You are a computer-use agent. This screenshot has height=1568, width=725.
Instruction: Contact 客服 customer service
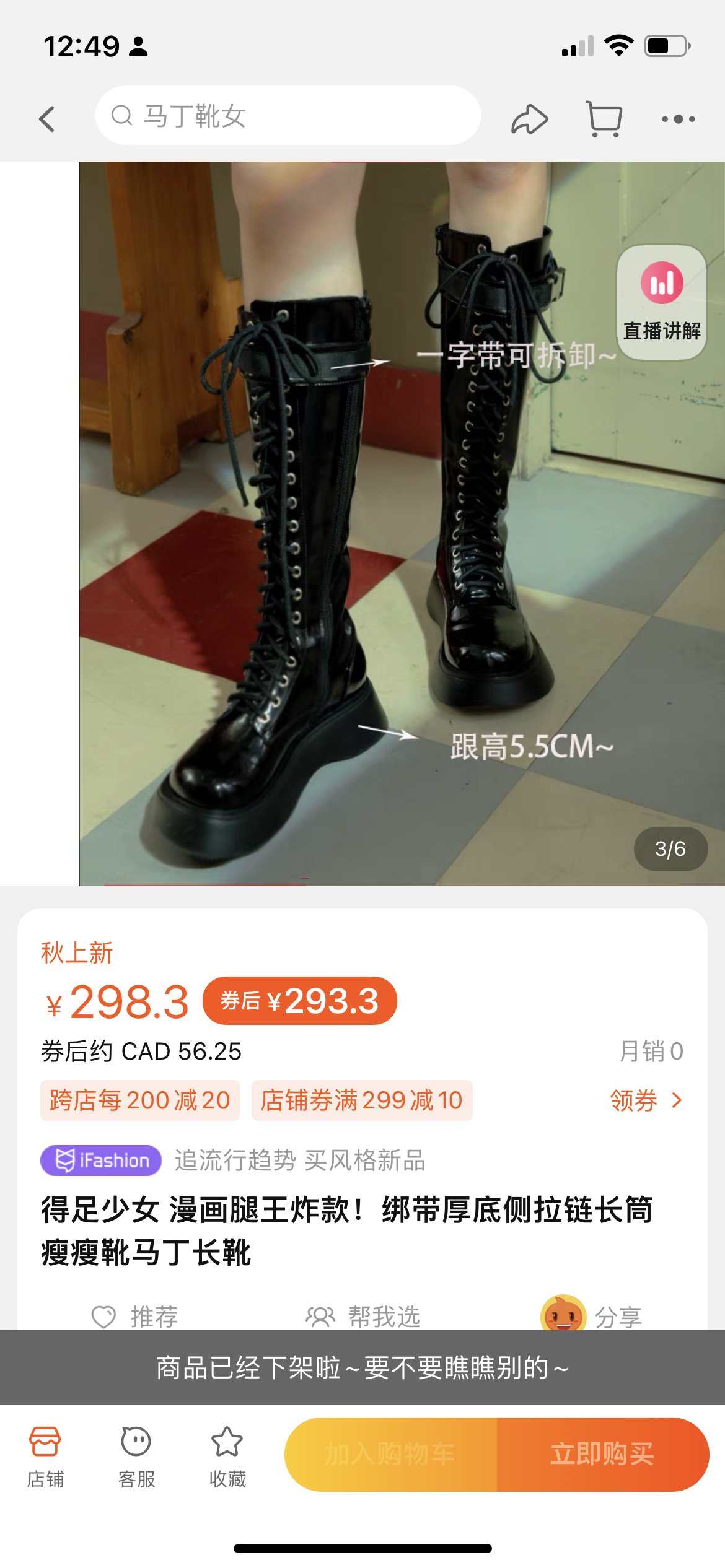pyautogui.click(x=136, y=1457)
